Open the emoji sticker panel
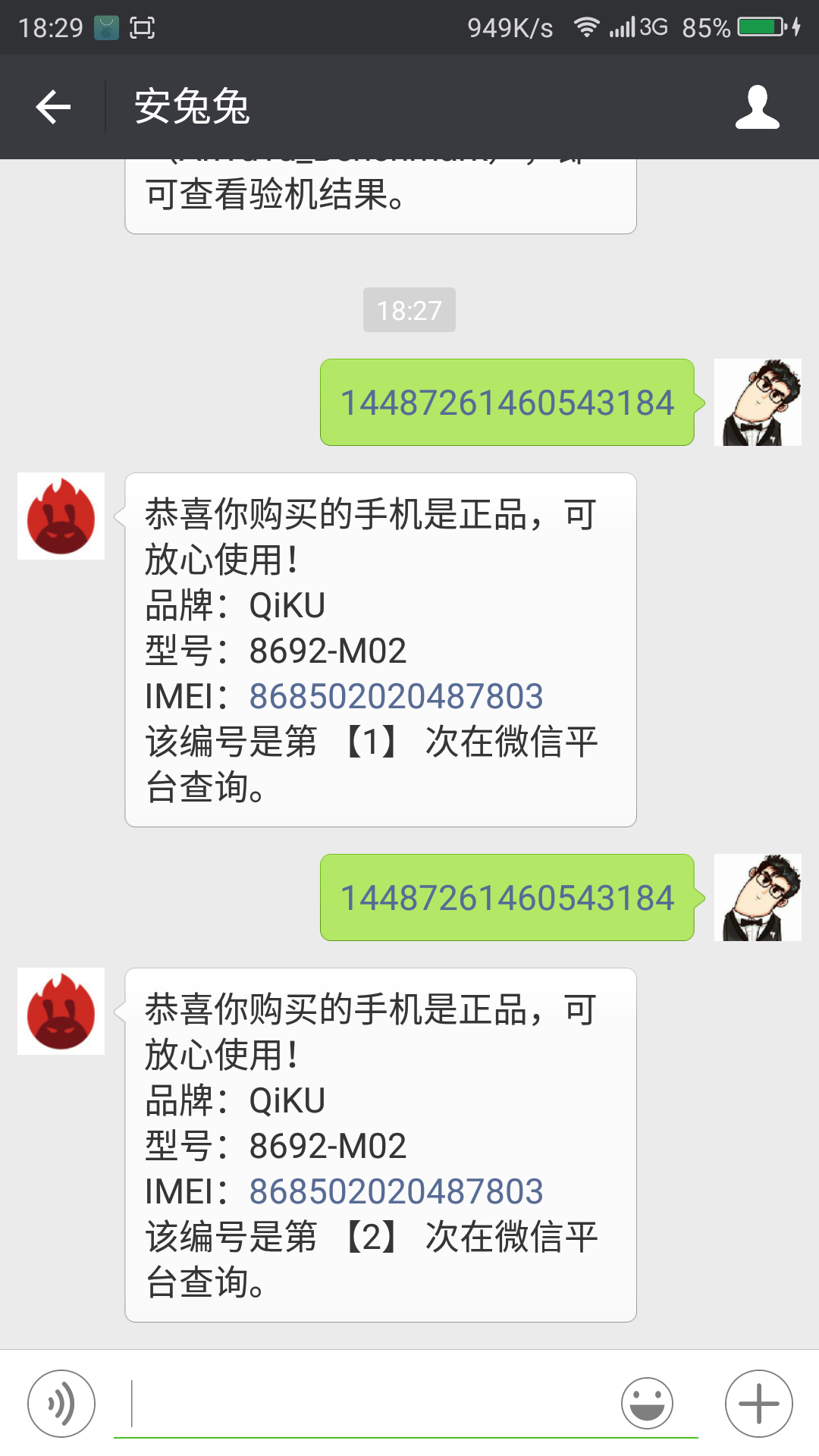Screen dimensions: 819x1456 coord(647,1404)
